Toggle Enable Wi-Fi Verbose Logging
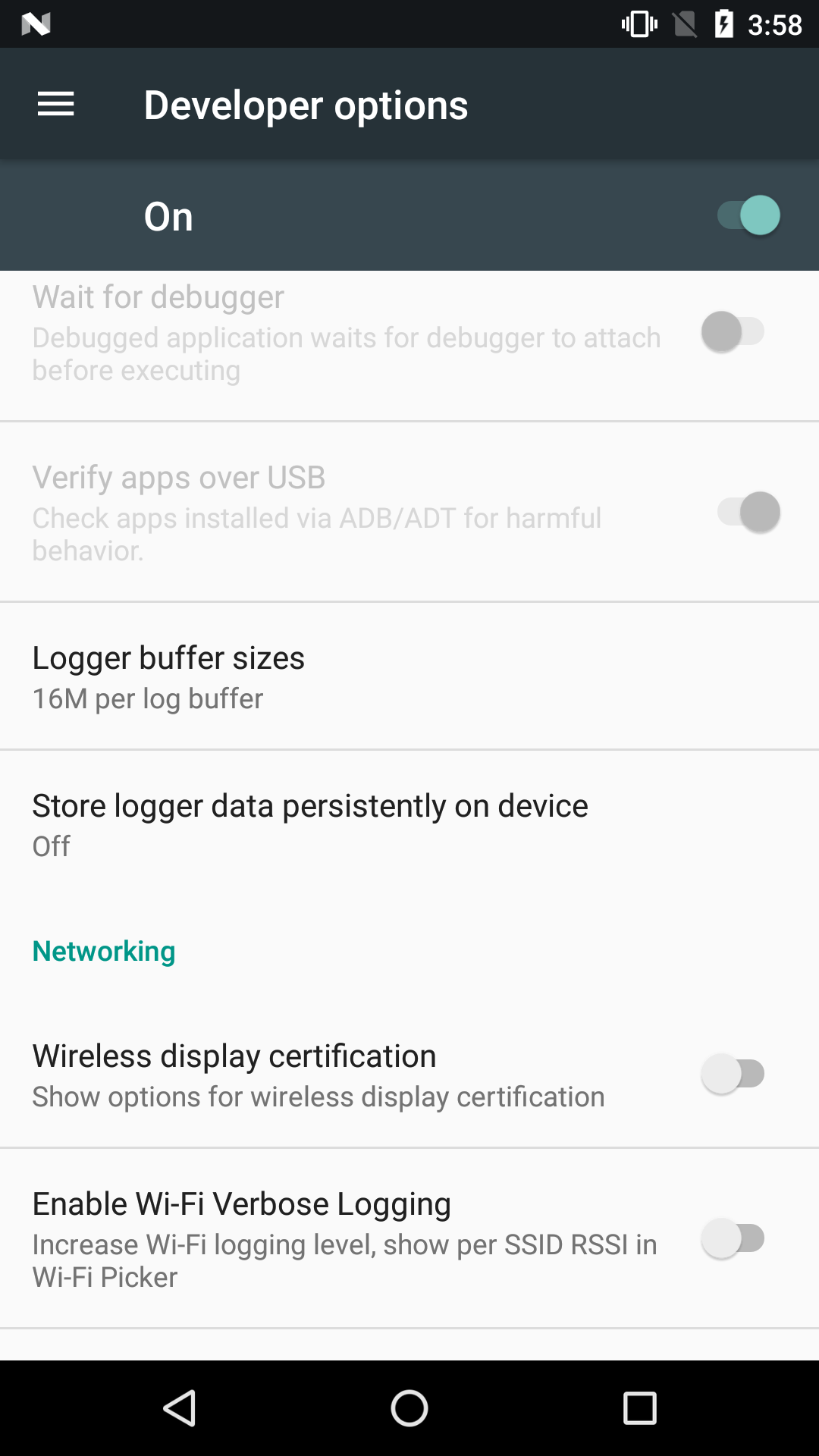Image resolution: width=819 pixels, height=1456 pixels. 733,1238
